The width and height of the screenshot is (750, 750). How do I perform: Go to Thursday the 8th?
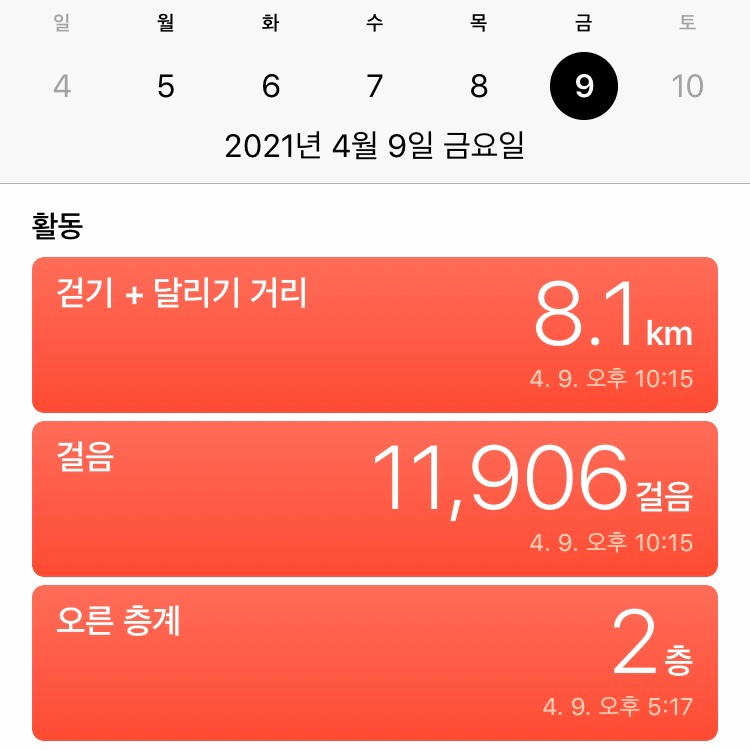(479, 86)
